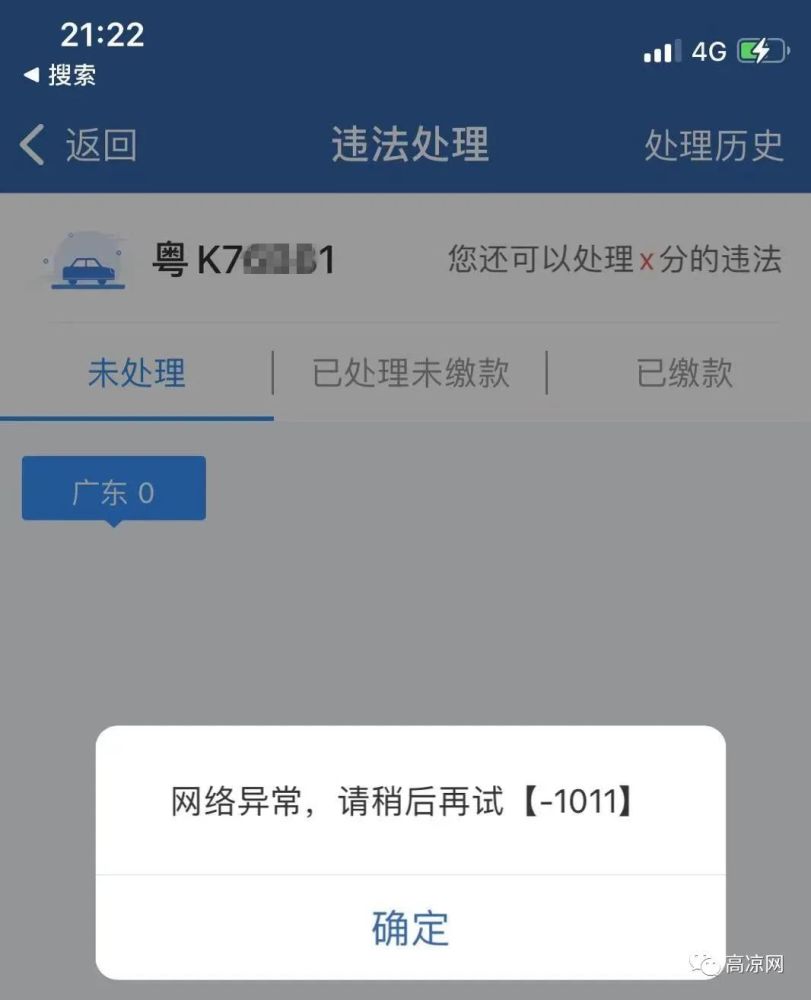Tap 确定 to dismiss the network error dialog
Image resolution: width=811 pixels, height=1000 pixels.
[411, 928]
